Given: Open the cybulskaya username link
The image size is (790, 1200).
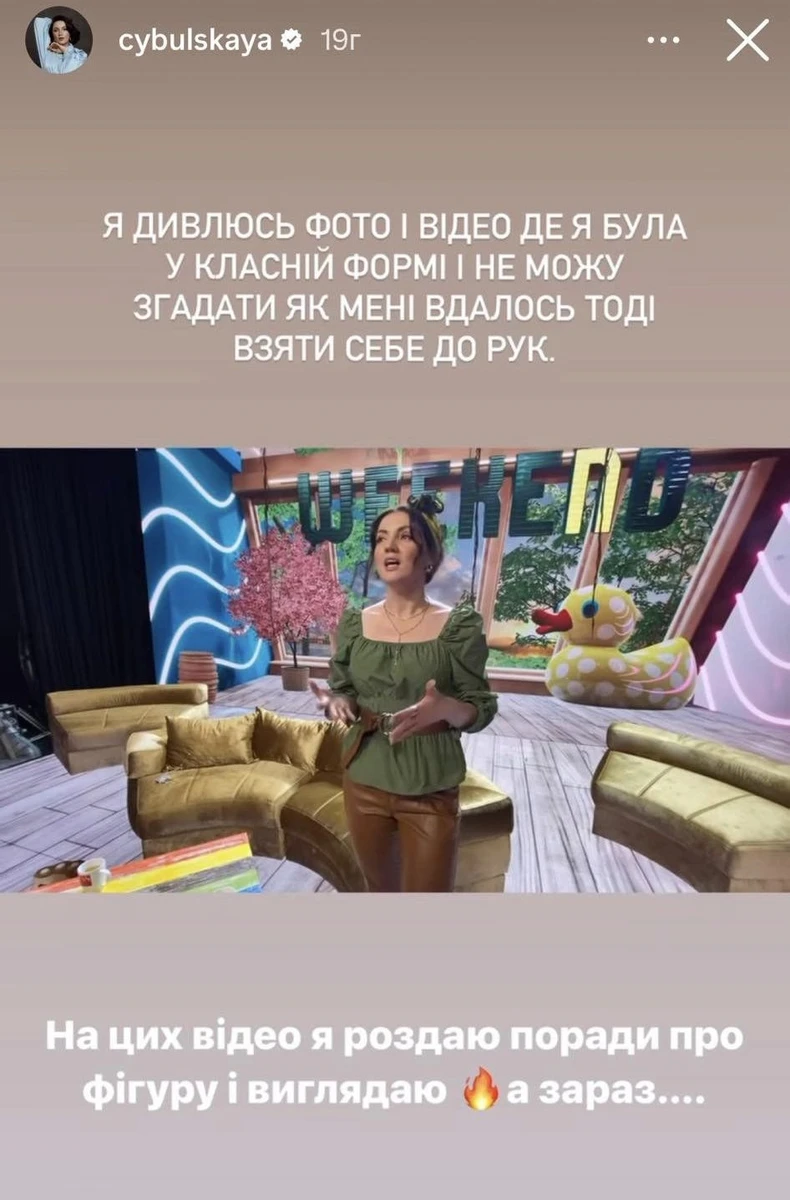Looking at the screenshot, I should (196, 41).
